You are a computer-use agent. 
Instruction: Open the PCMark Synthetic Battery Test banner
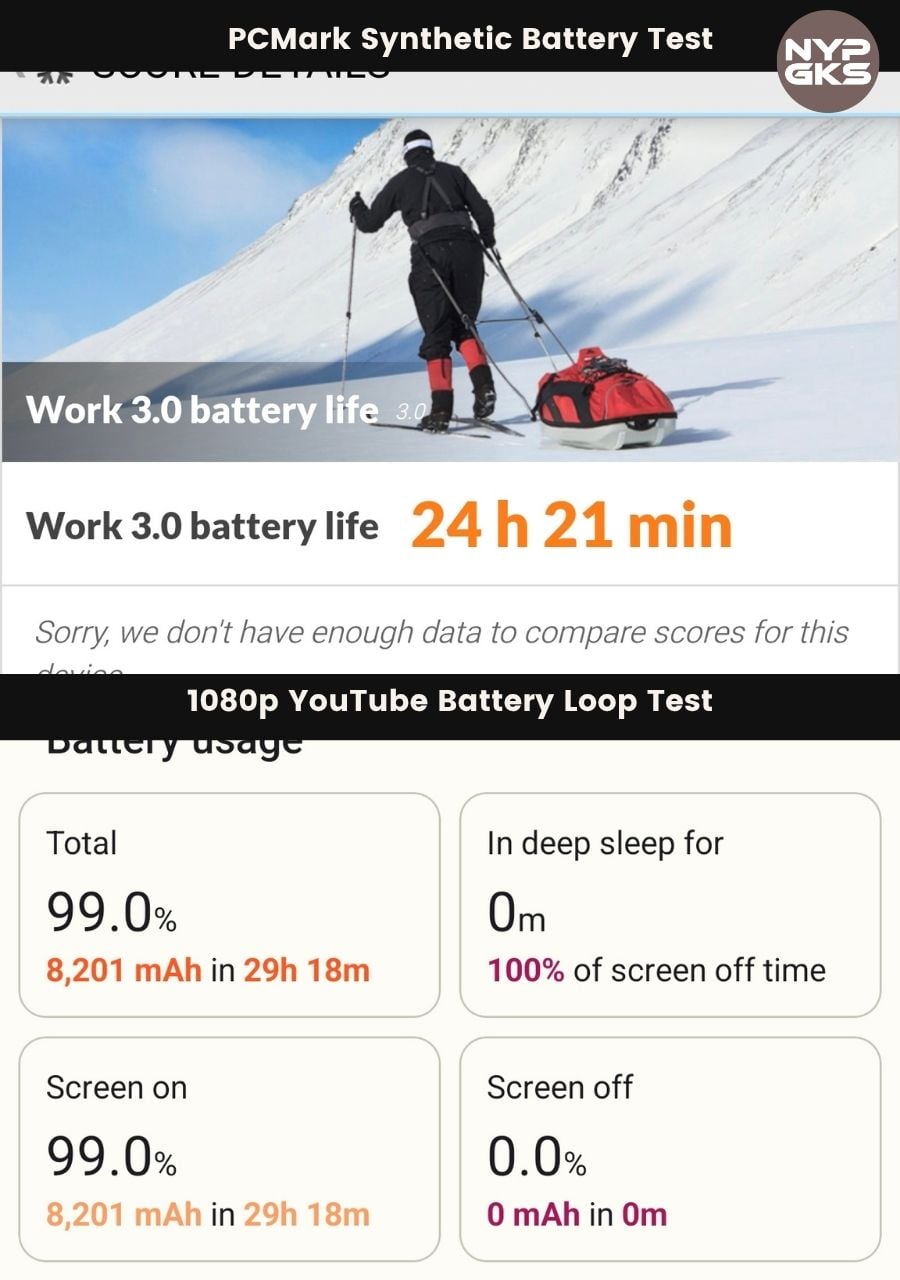click(450, 38)
